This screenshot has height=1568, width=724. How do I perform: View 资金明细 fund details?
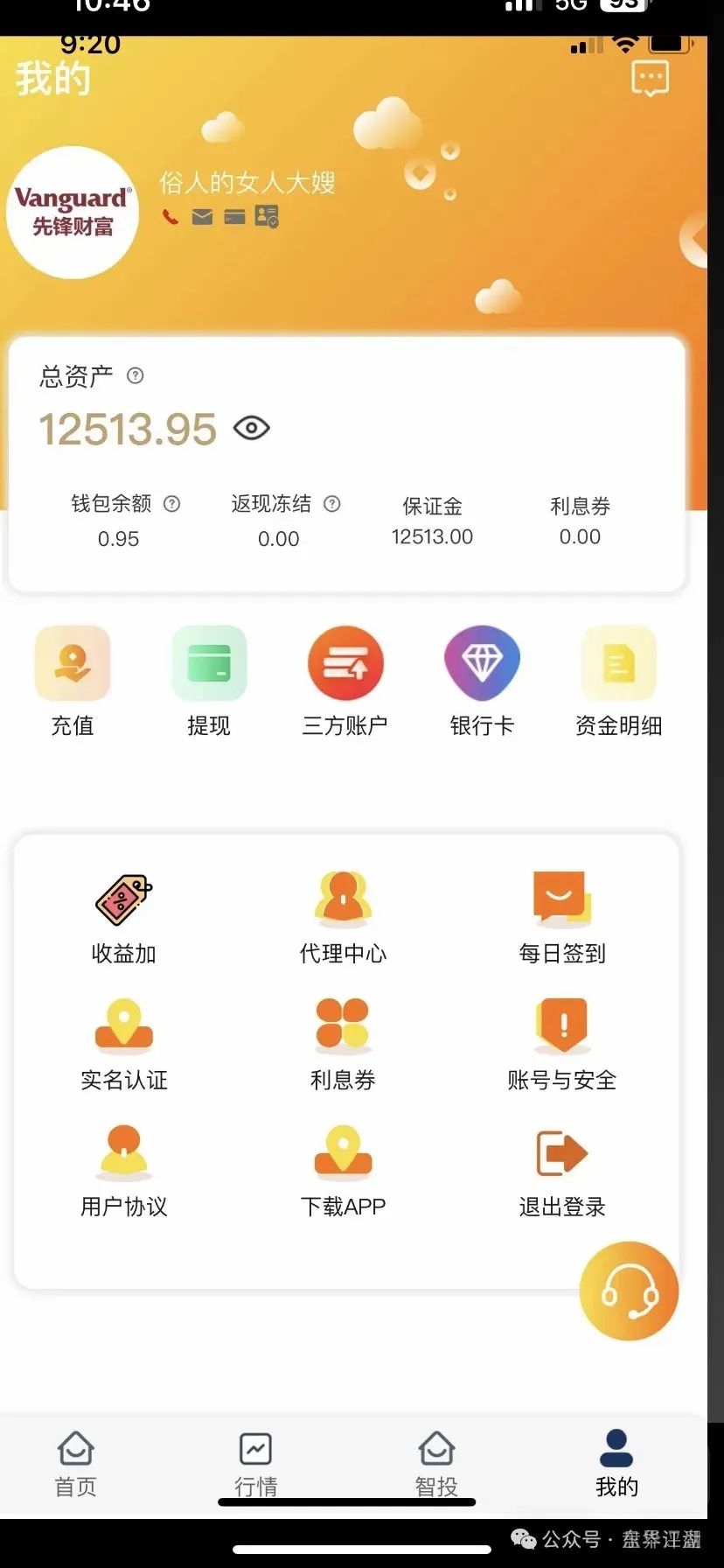tap(619, 682)
